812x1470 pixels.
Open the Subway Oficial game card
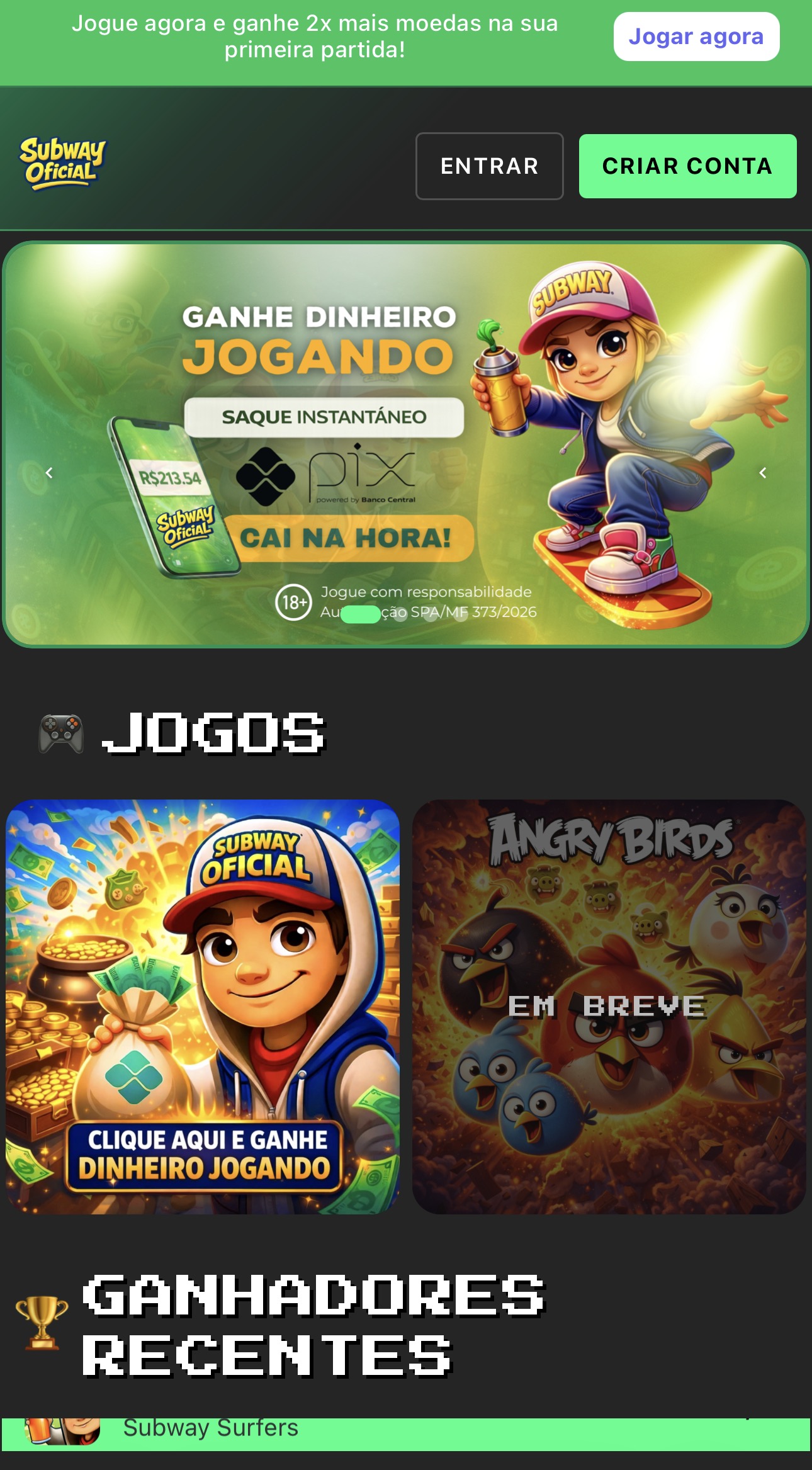[x=203, y=1006]
